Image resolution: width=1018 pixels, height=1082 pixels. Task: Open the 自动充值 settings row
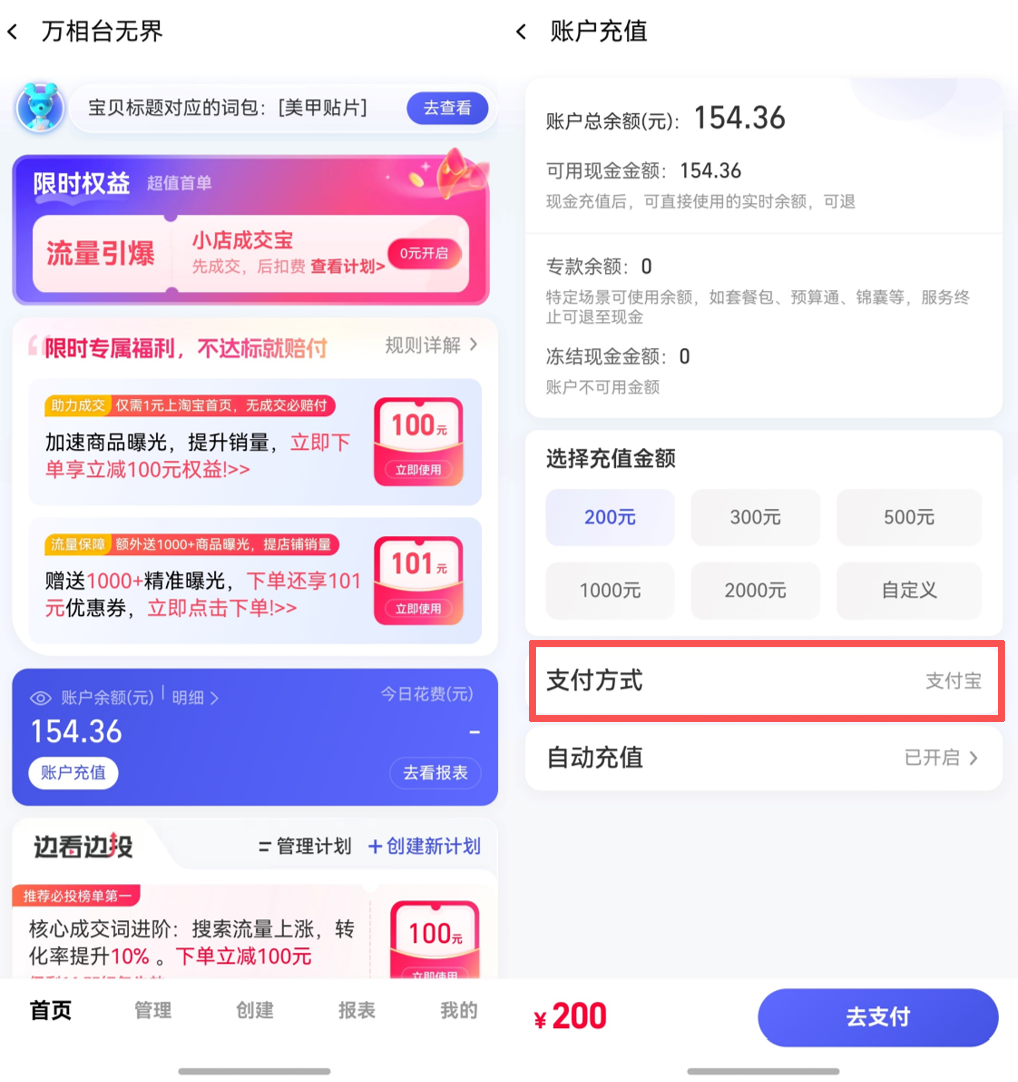pyautogui.click(x=765, y=758)
